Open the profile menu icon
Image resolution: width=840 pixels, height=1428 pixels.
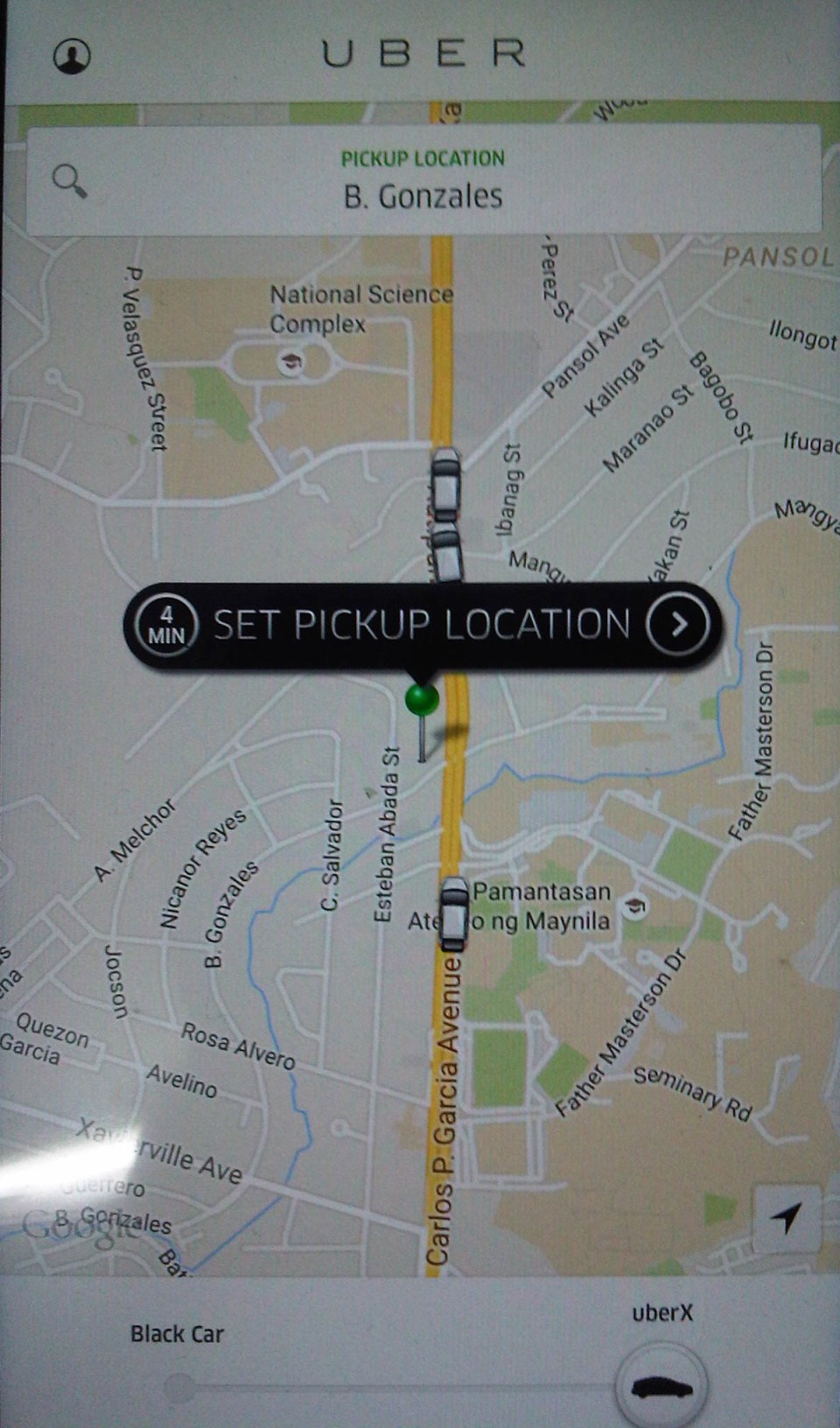tap(72, 57)
